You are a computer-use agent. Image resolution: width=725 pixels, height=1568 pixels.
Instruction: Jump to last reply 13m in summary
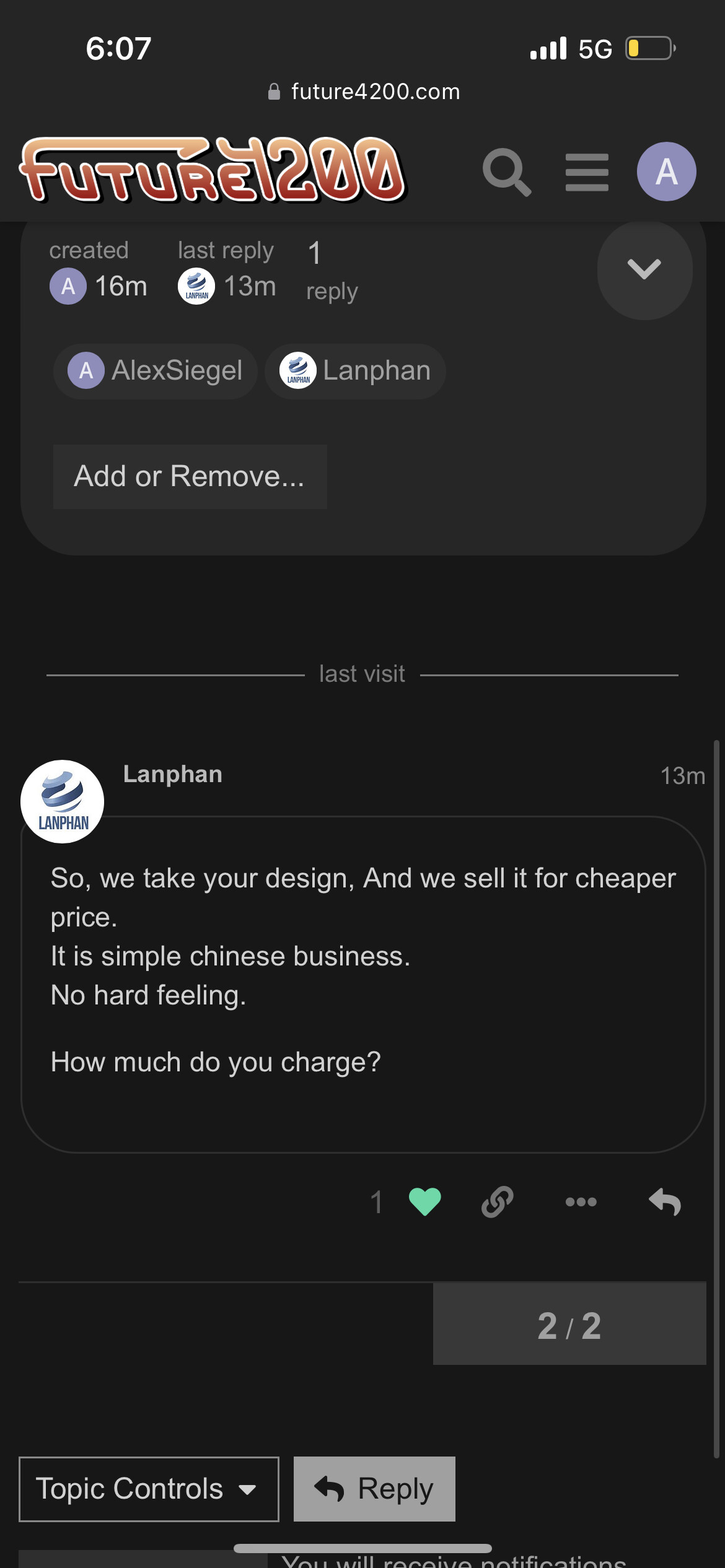[227, 286]
